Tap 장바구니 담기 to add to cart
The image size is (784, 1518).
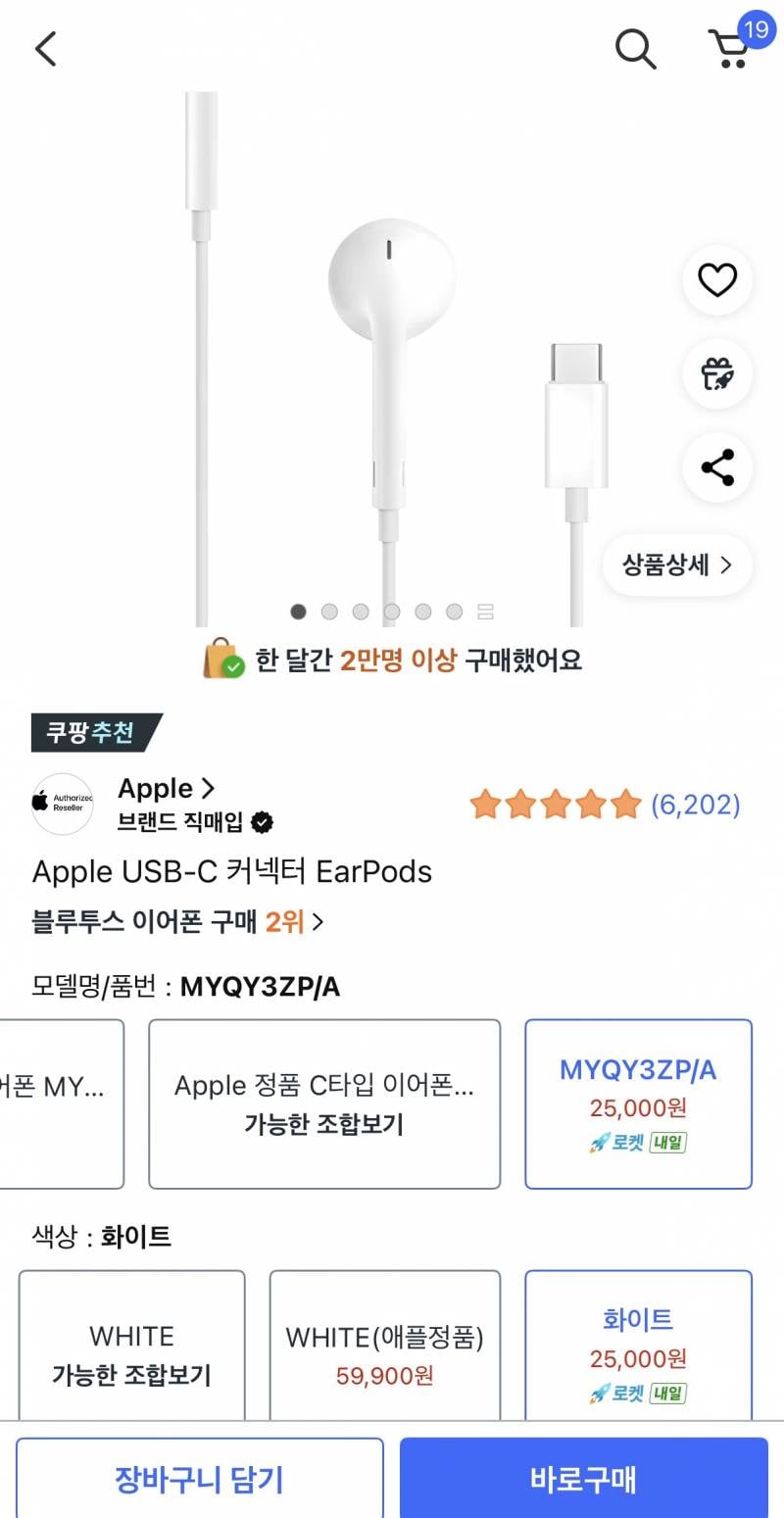(199, 1478)
